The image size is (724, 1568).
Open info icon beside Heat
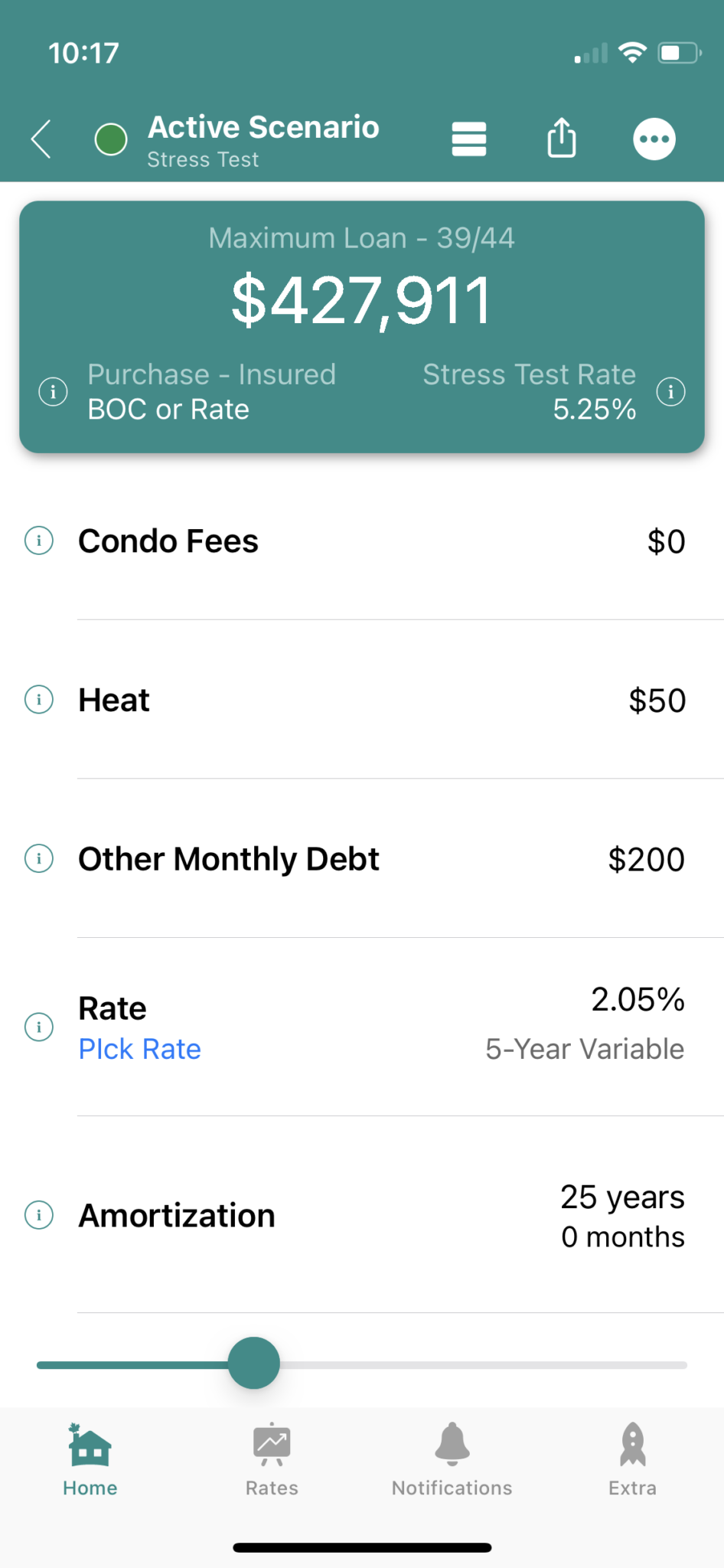[x=39, y=700]
